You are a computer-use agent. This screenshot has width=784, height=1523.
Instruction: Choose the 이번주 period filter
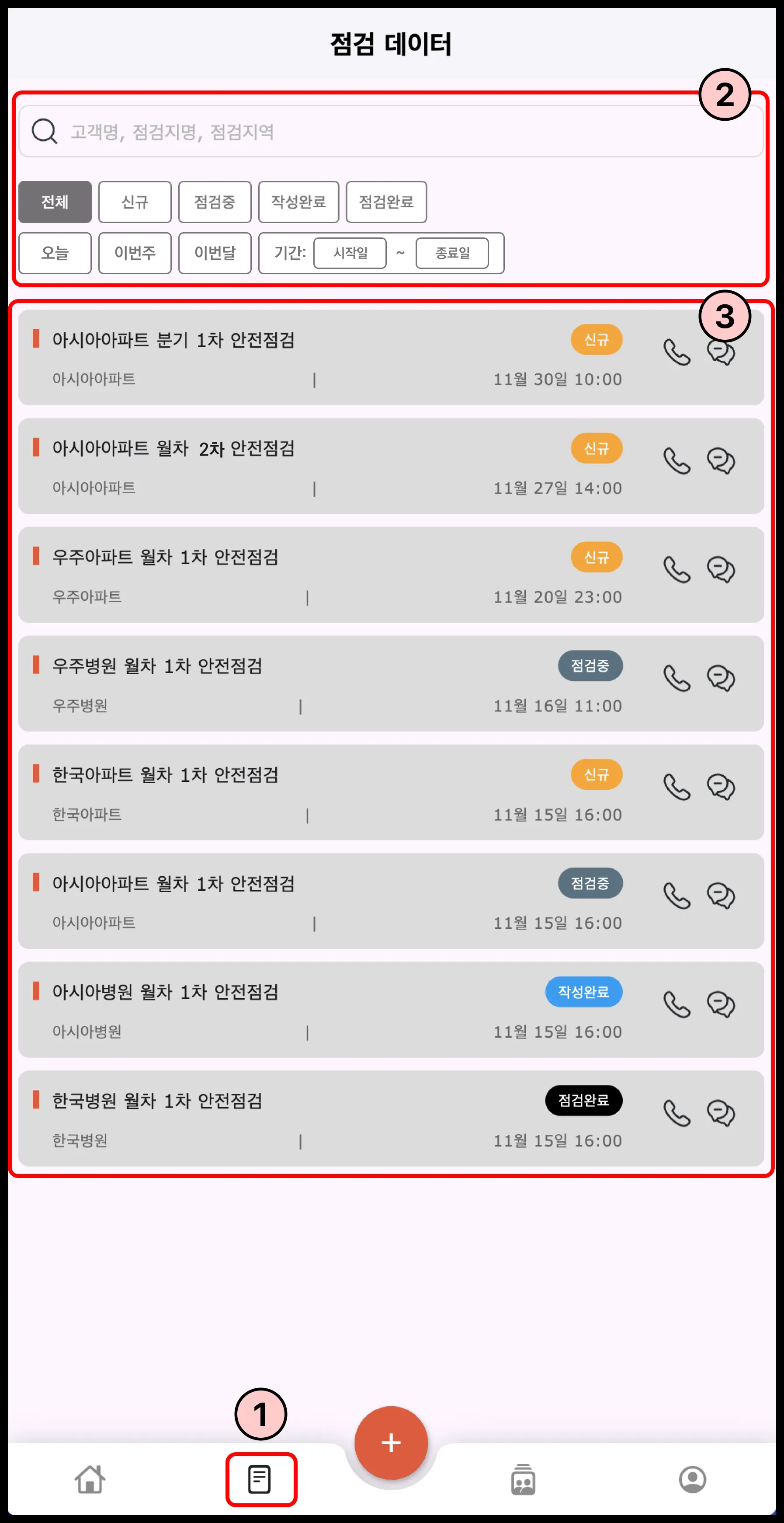coord(135,253)
